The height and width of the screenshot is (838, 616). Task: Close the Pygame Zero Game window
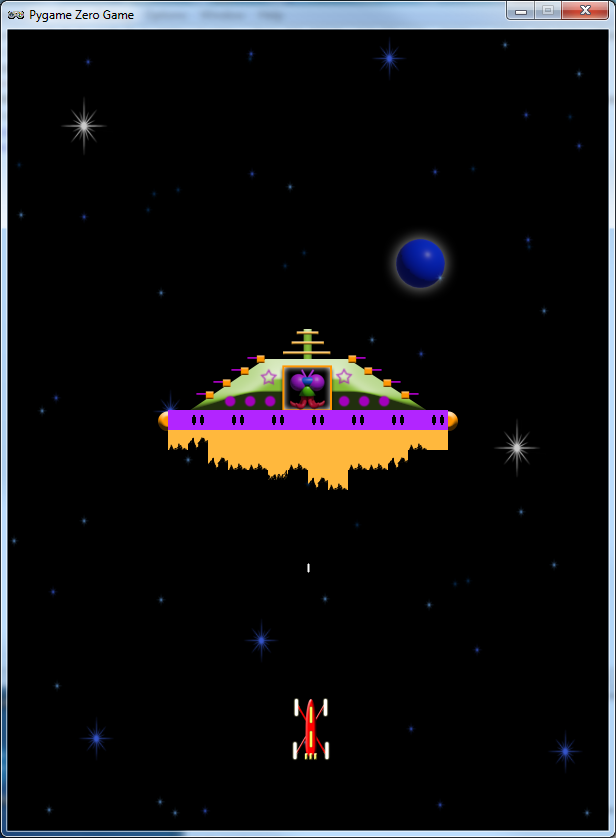[x=587, y=10]
